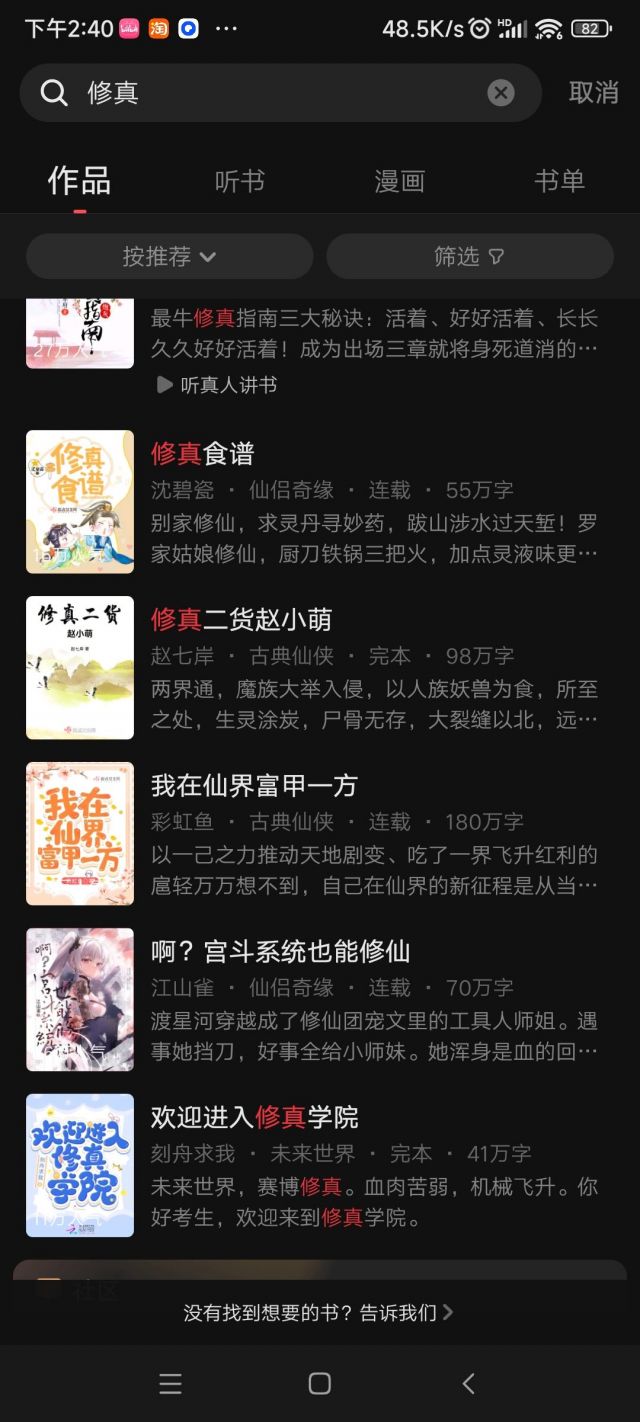Open the book 修真食谱
Screen dimensions: 640x1422
(320, 502)
